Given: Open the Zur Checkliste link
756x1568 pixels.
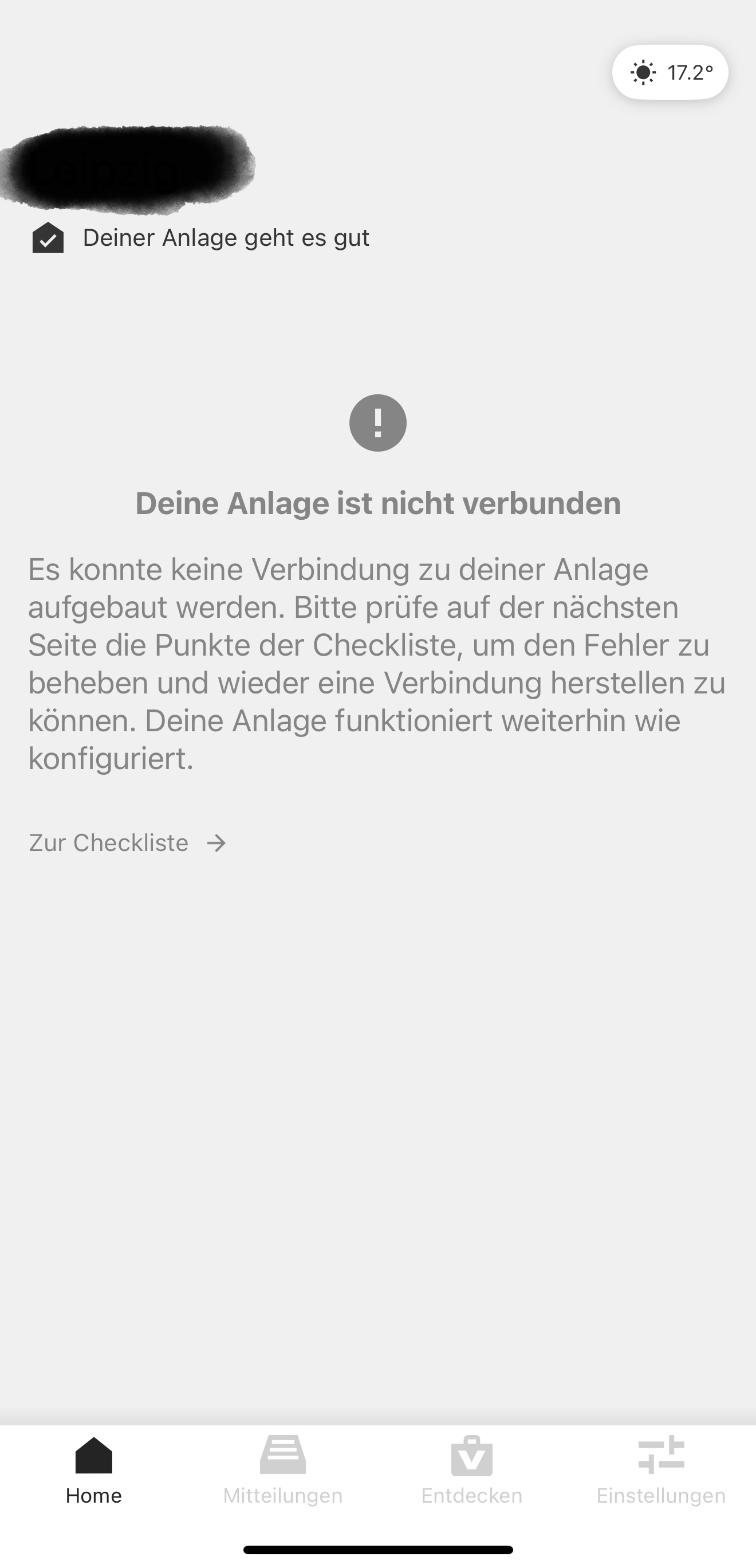Looking at the screenshot, I should tap(128, 843).
